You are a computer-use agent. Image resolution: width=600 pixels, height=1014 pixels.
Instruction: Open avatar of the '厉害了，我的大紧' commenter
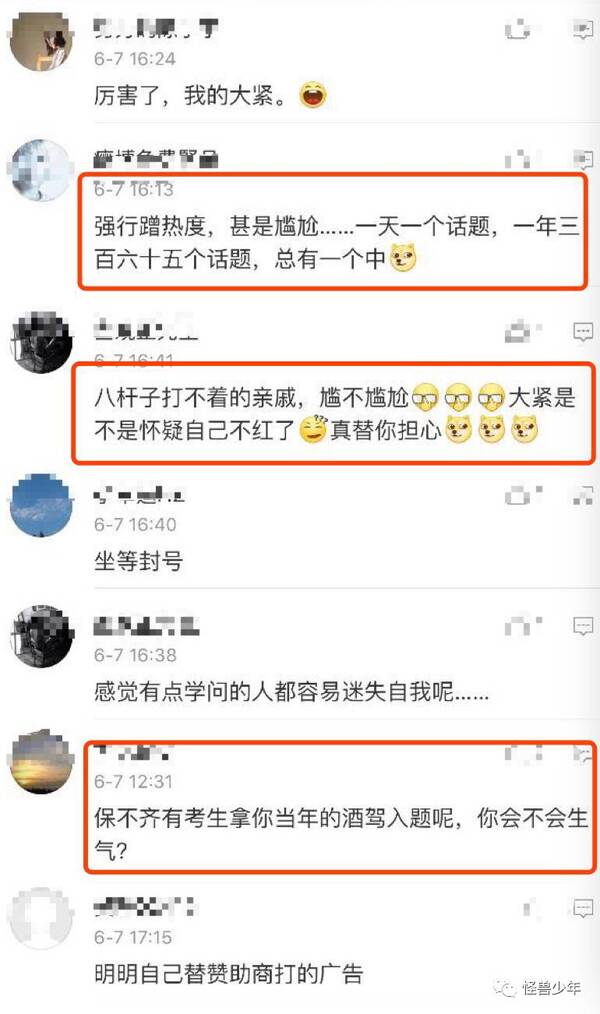[x=41, y=41]
